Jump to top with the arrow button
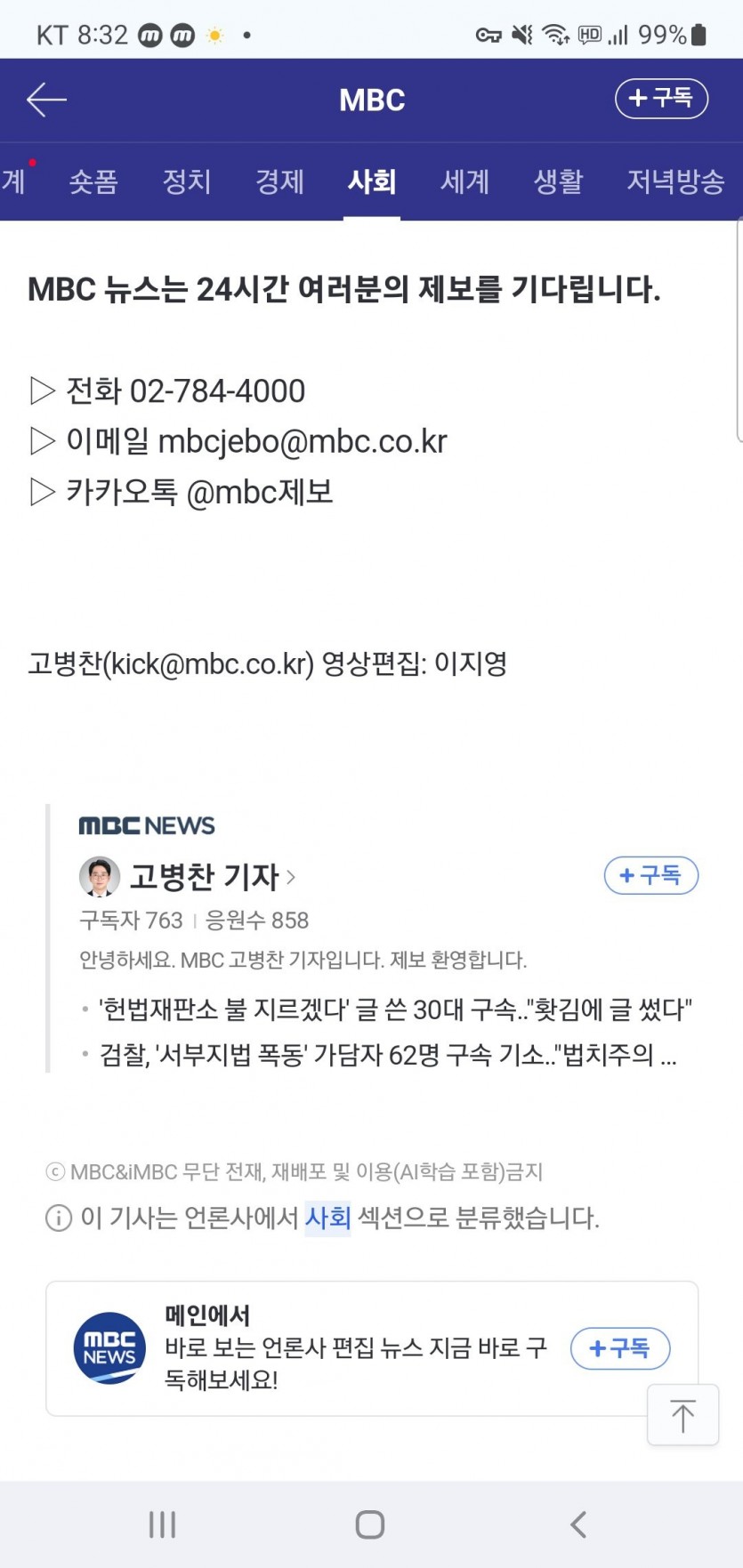The image size is (743, 1568). [x=682, y=1415]
